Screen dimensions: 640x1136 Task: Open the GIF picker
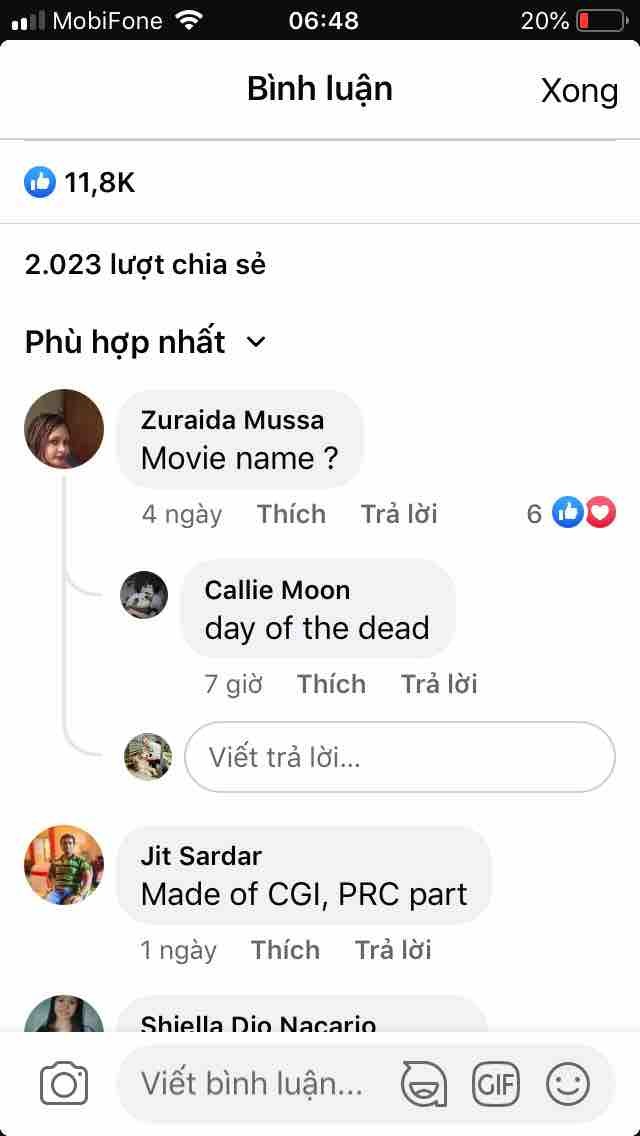(496, 1084)
